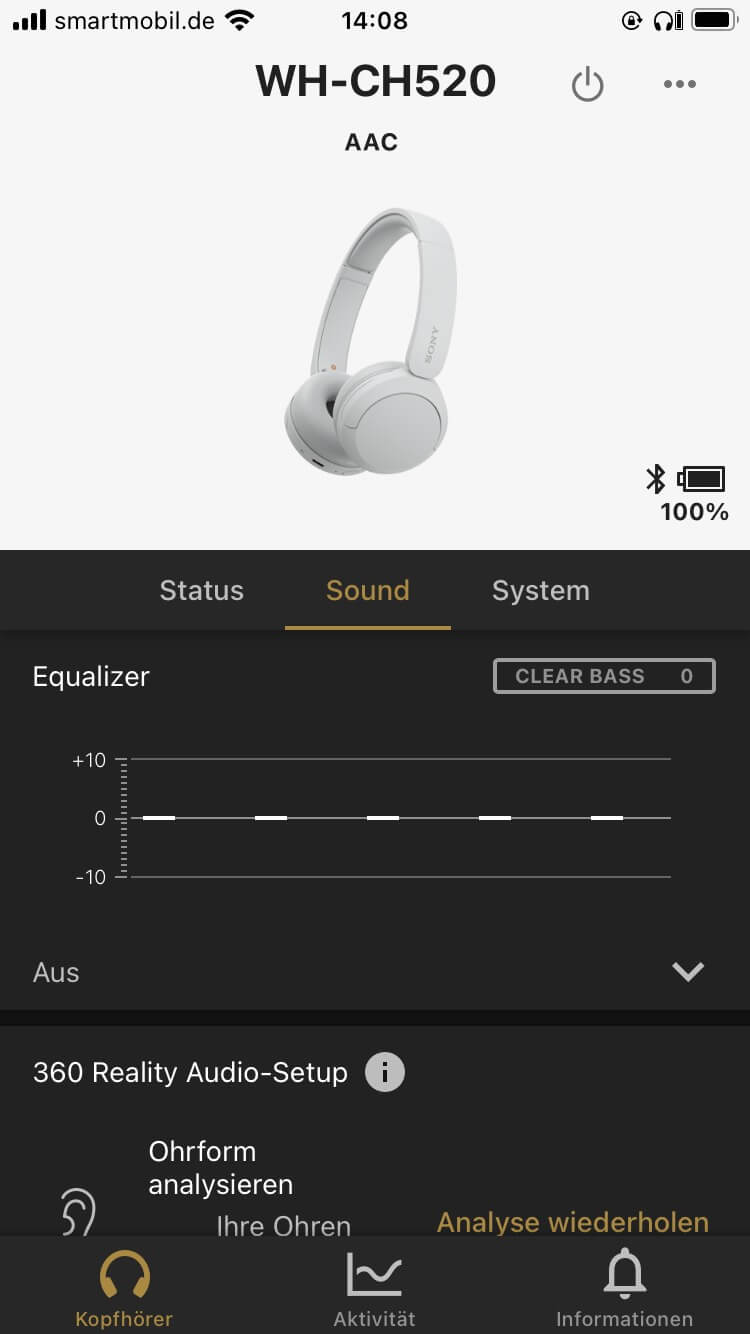The image size is (750, 1334).
Task: Open the Aktivität tab
Action: pyautogui.click(x=374, y=1290)
